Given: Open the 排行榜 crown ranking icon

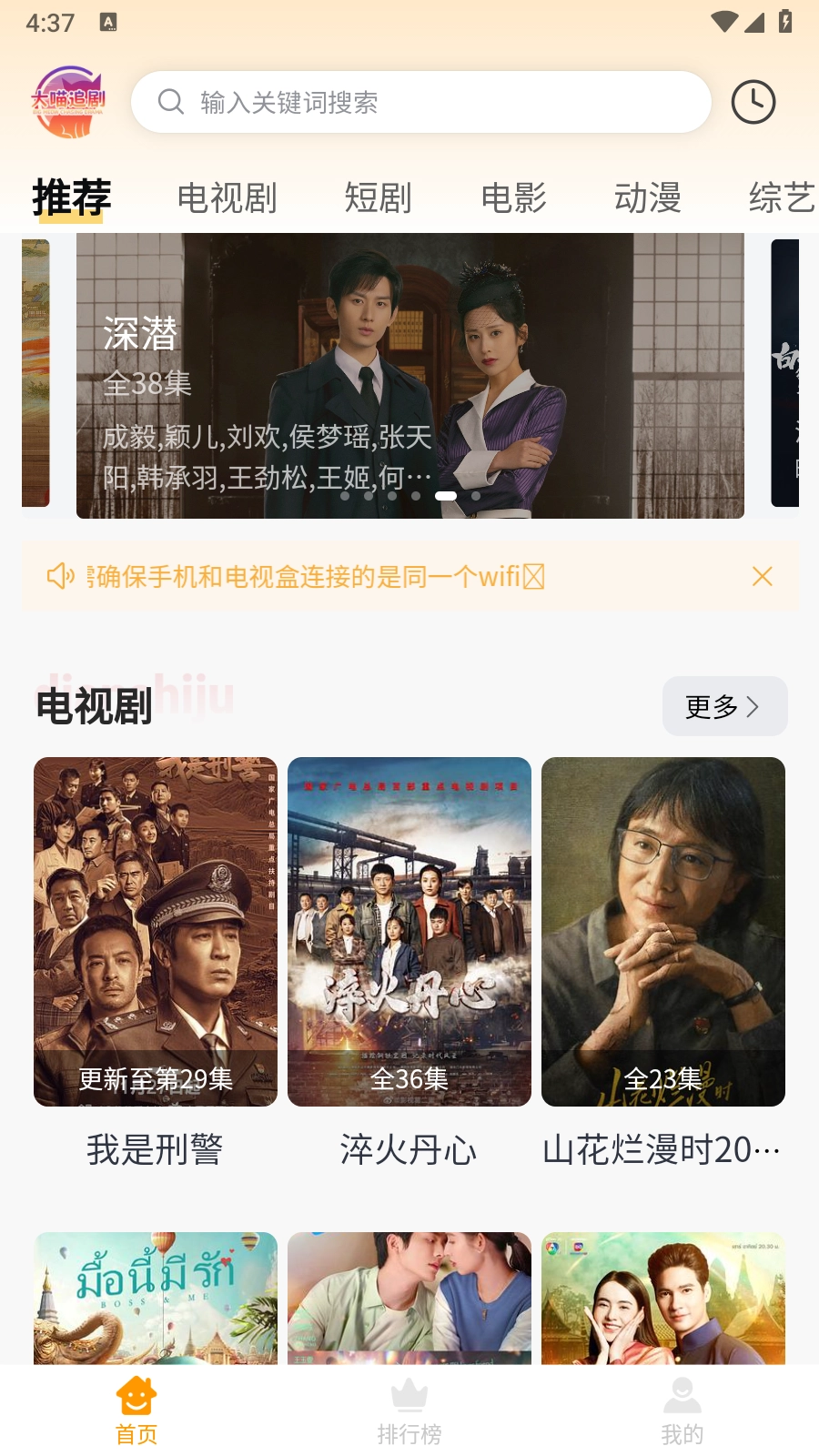Looking at the screenshot, I should click(409, 1395).
